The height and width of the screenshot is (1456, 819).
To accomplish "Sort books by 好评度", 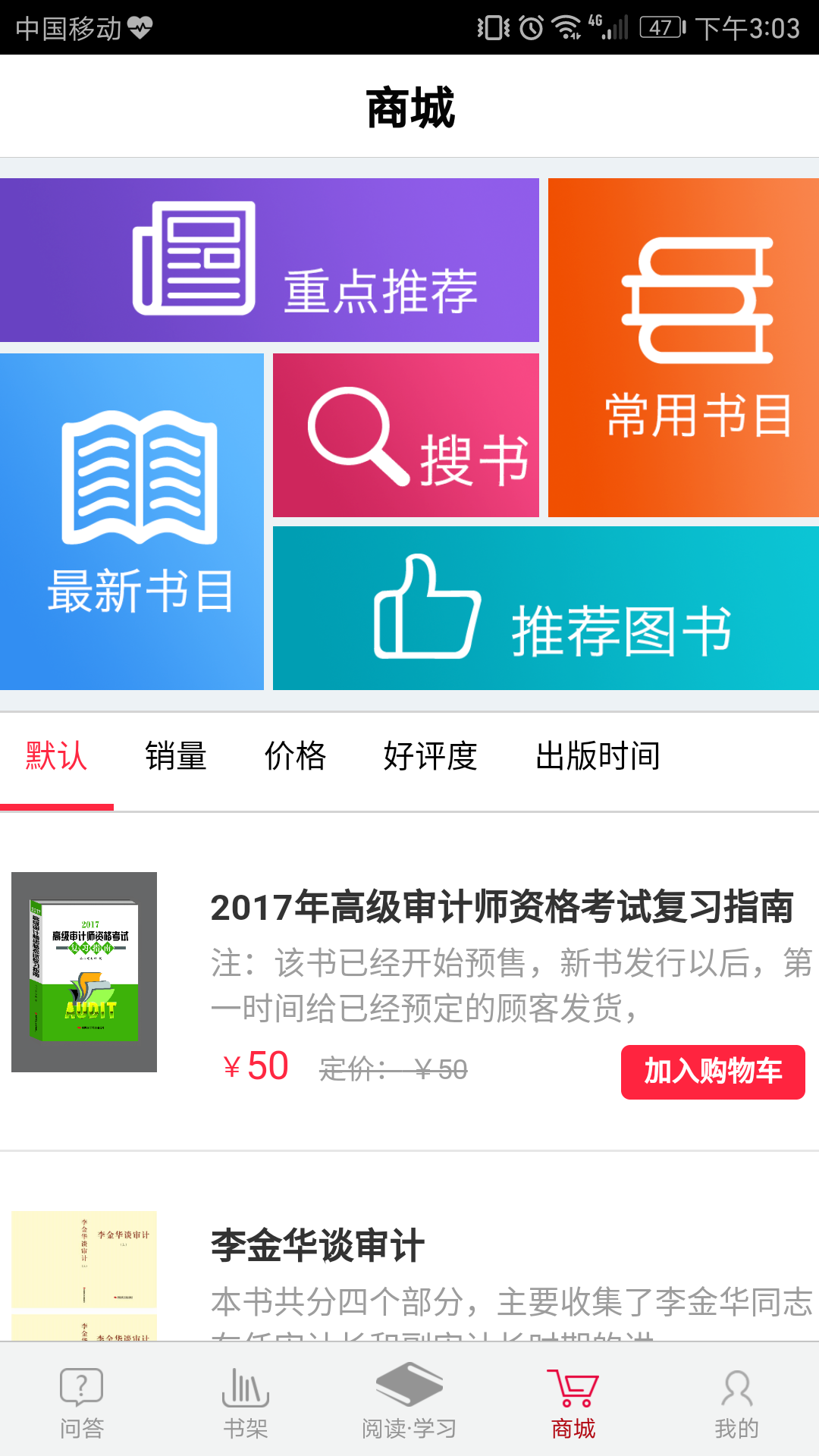I will pos(430,756).
